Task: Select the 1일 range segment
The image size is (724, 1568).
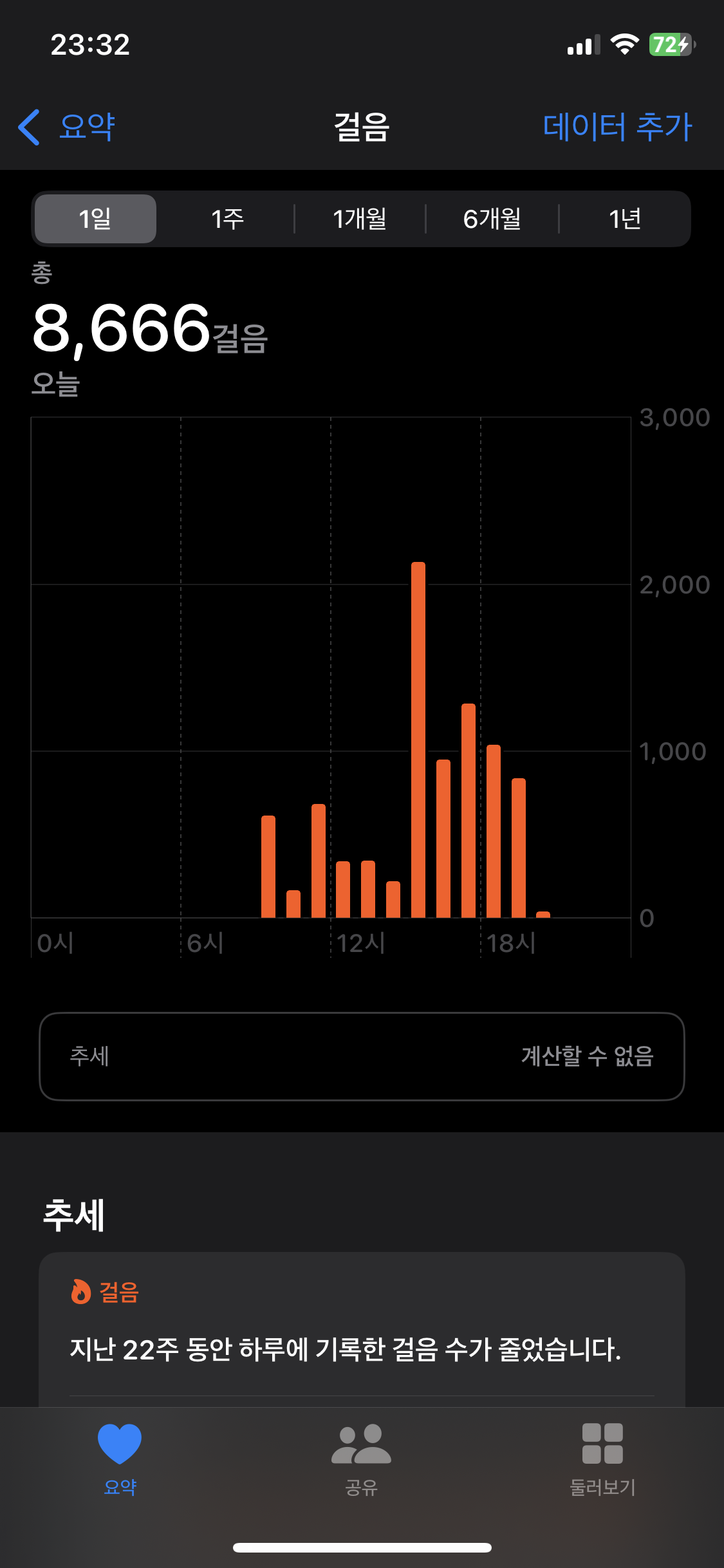Action: (95, 219)
